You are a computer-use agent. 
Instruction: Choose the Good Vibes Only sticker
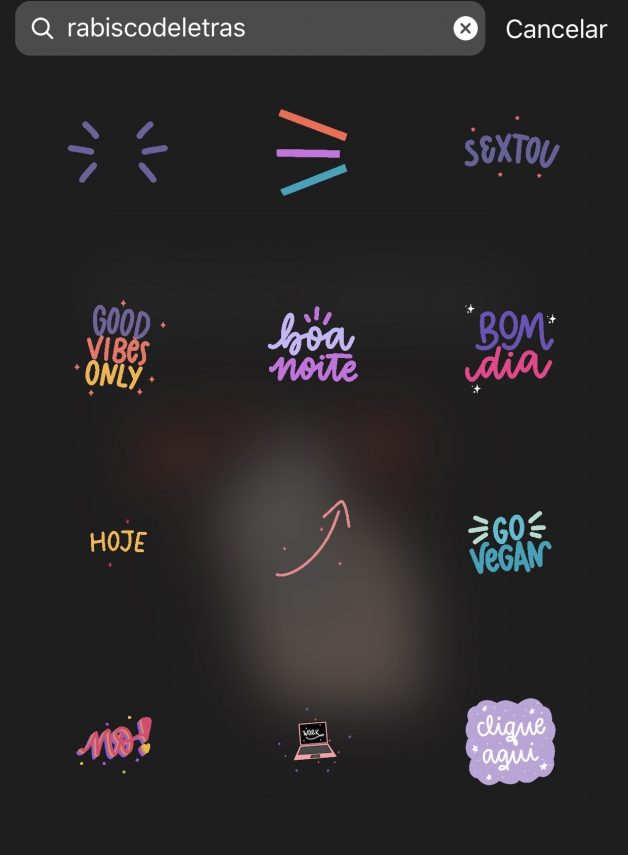[x=118, y=348]
